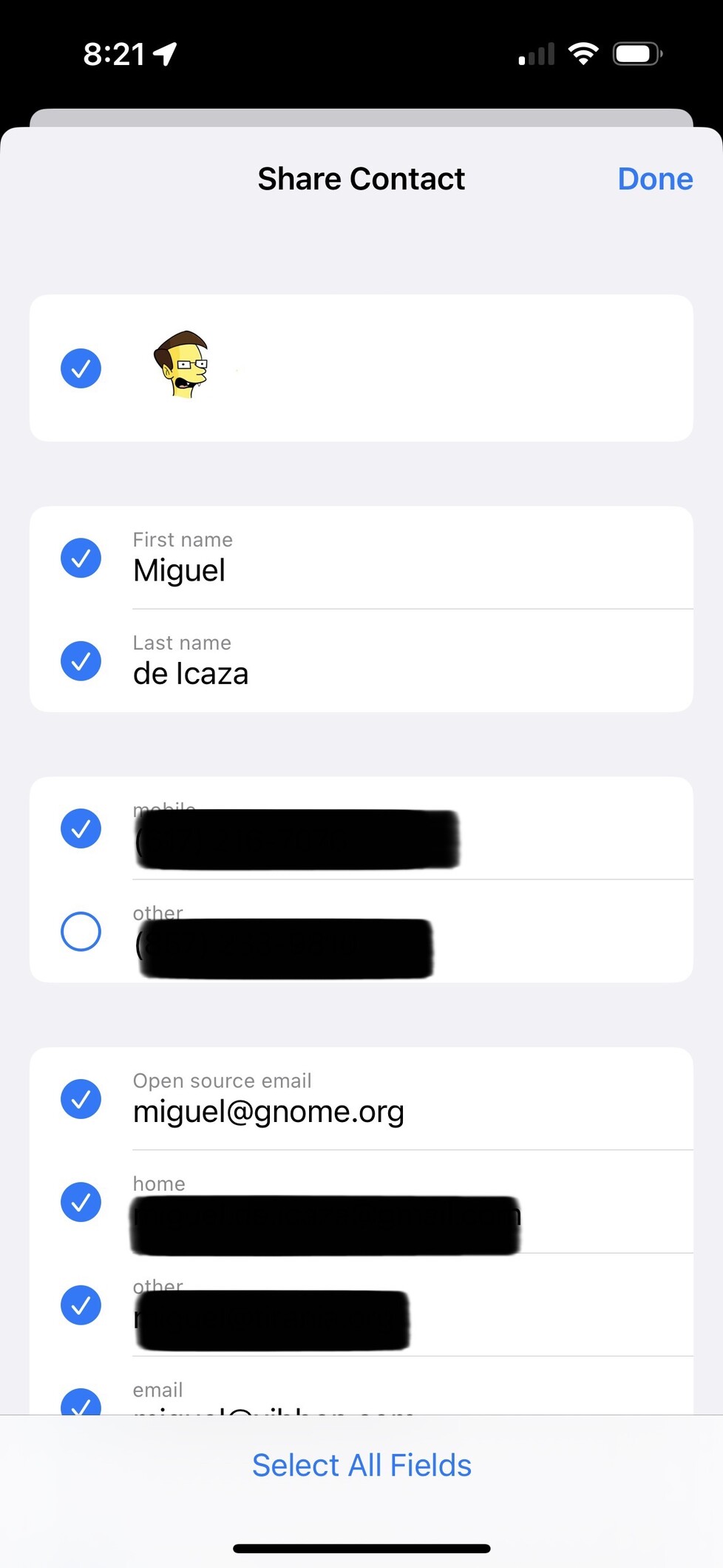Viewport: 723px width, 1568px height.
Task: Select the other phone number
Action: (x=81, y=931)
